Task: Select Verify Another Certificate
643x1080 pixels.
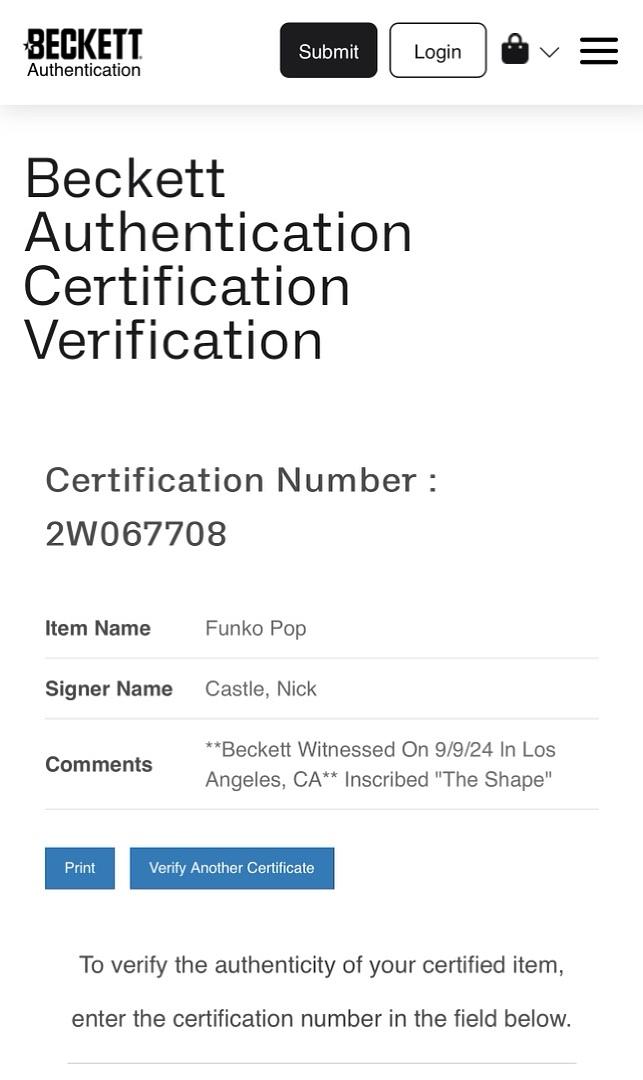Action: point(231,868)
